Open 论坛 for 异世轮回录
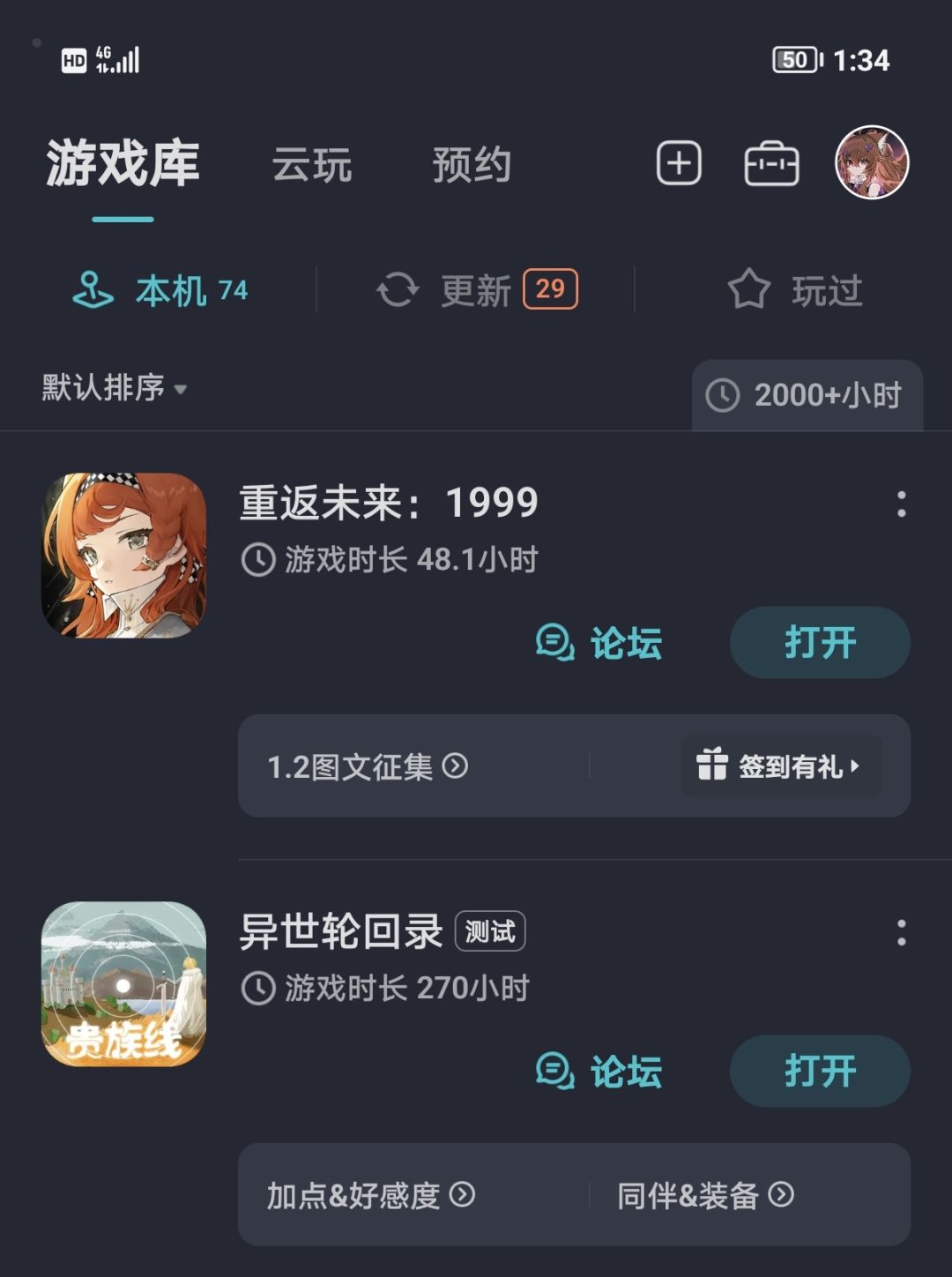This screenshot has width=952, height=1277. pyautogui.click(x=599, y=1072)
